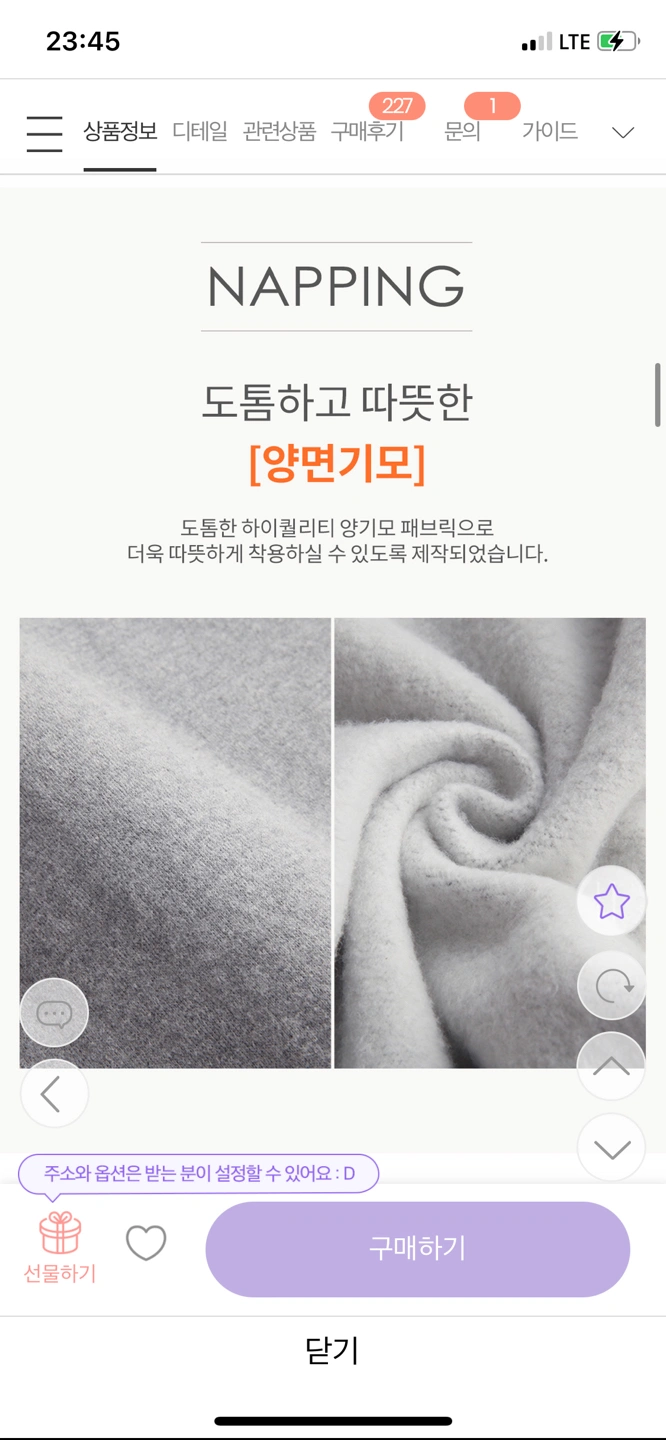The image size is (666, 1440).
Task: Open the 문의 tab
Action: pyautogui.click(x=462, y=131)
